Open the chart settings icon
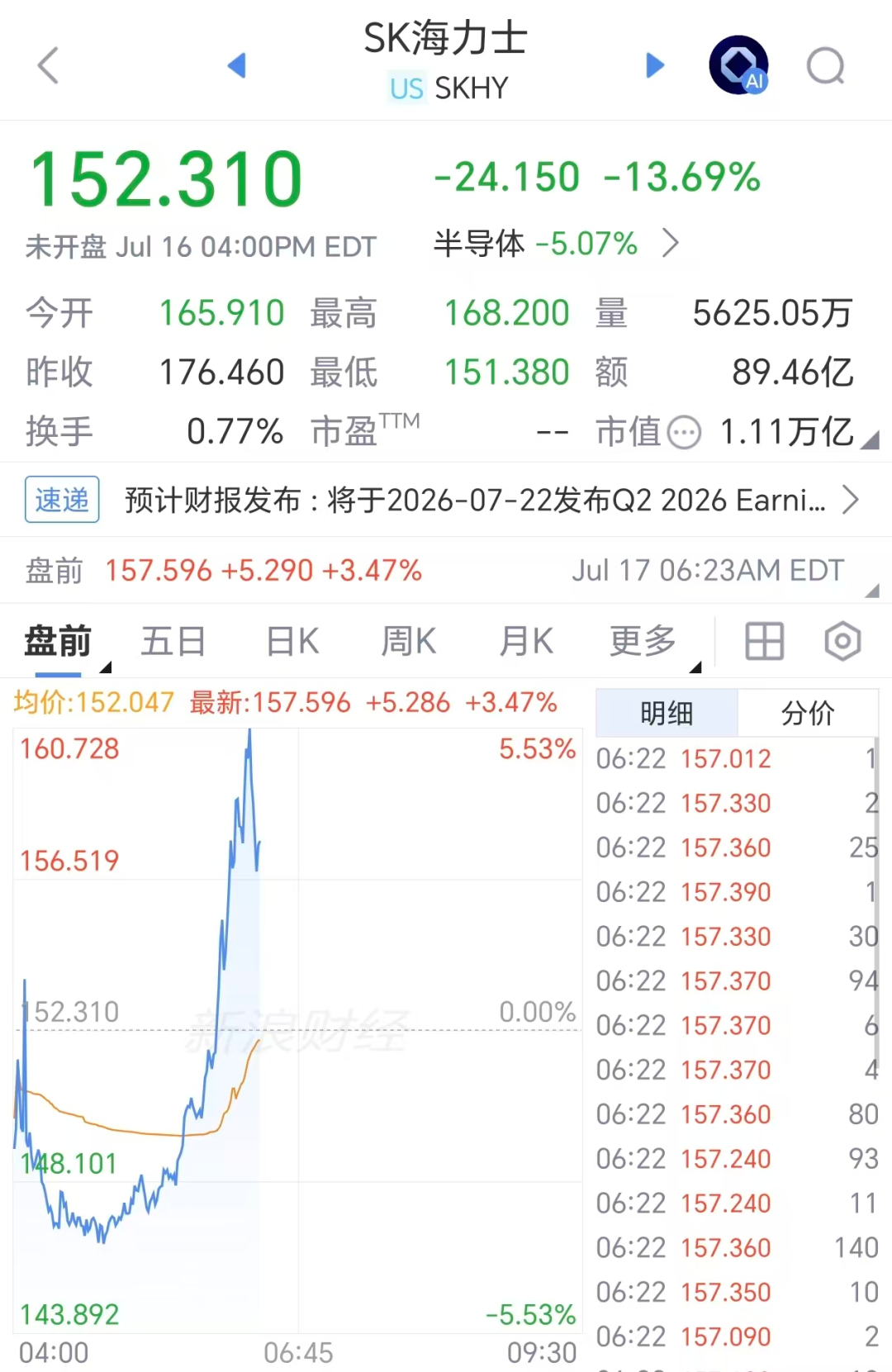The height and width of the screenshot is (1372, 892). coord(842,642)
